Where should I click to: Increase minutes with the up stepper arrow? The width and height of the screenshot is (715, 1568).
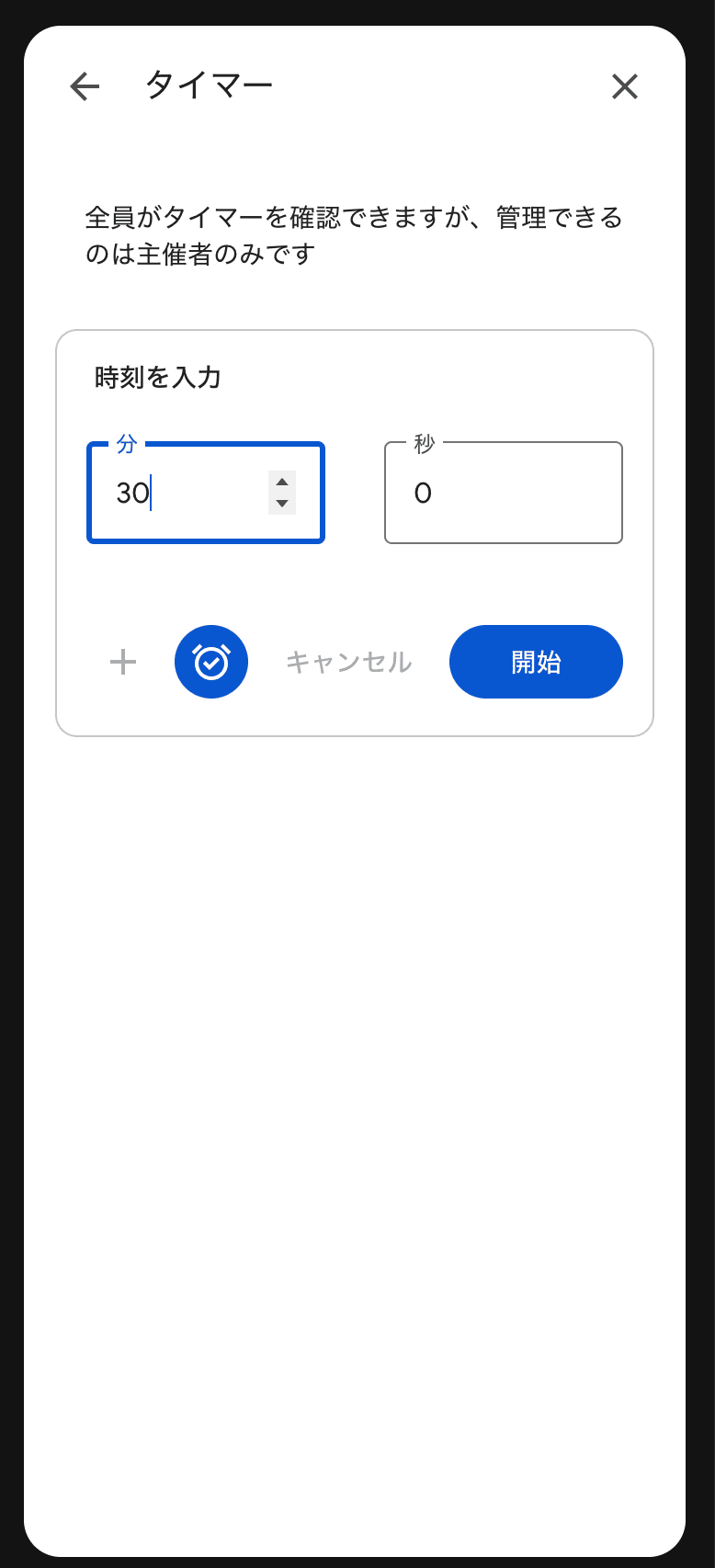(282, 482)
